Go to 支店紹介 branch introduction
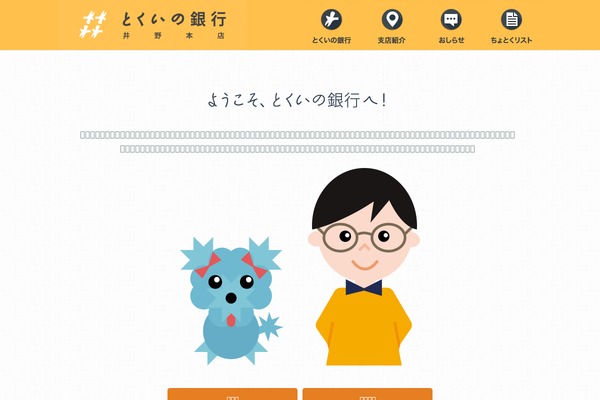 [x=392, y=25]
